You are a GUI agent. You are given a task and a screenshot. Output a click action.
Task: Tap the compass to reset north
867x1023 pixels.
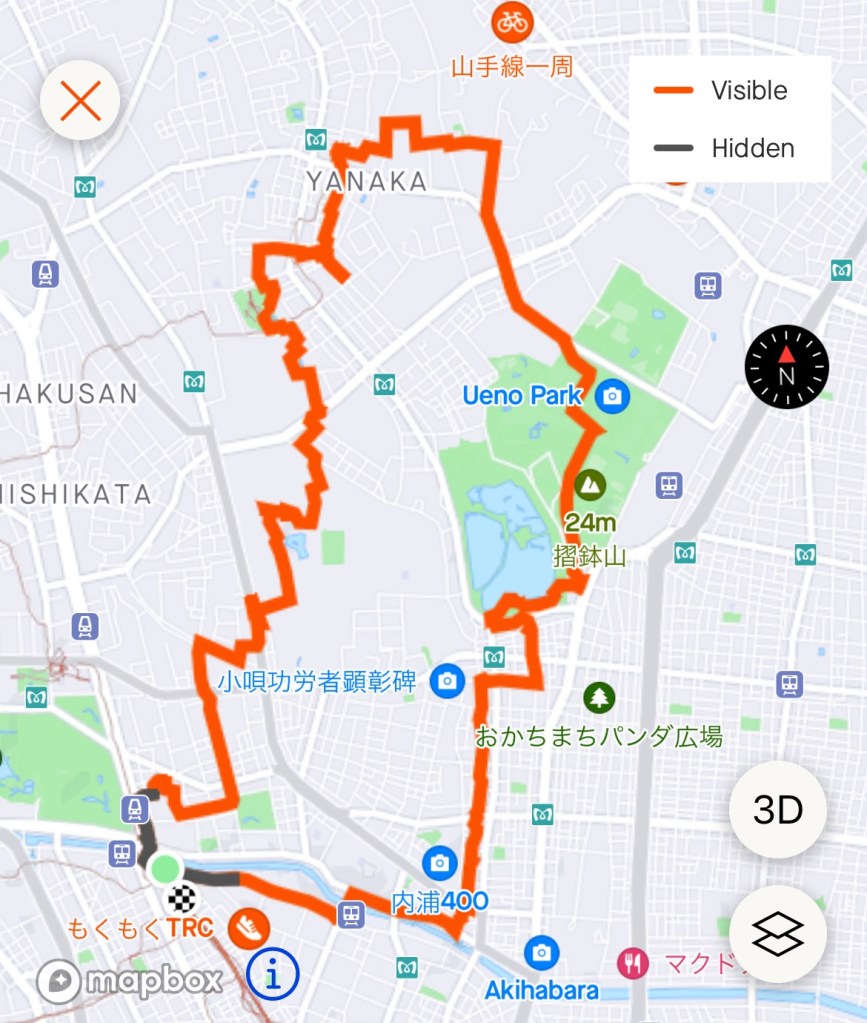click(787, 367)
